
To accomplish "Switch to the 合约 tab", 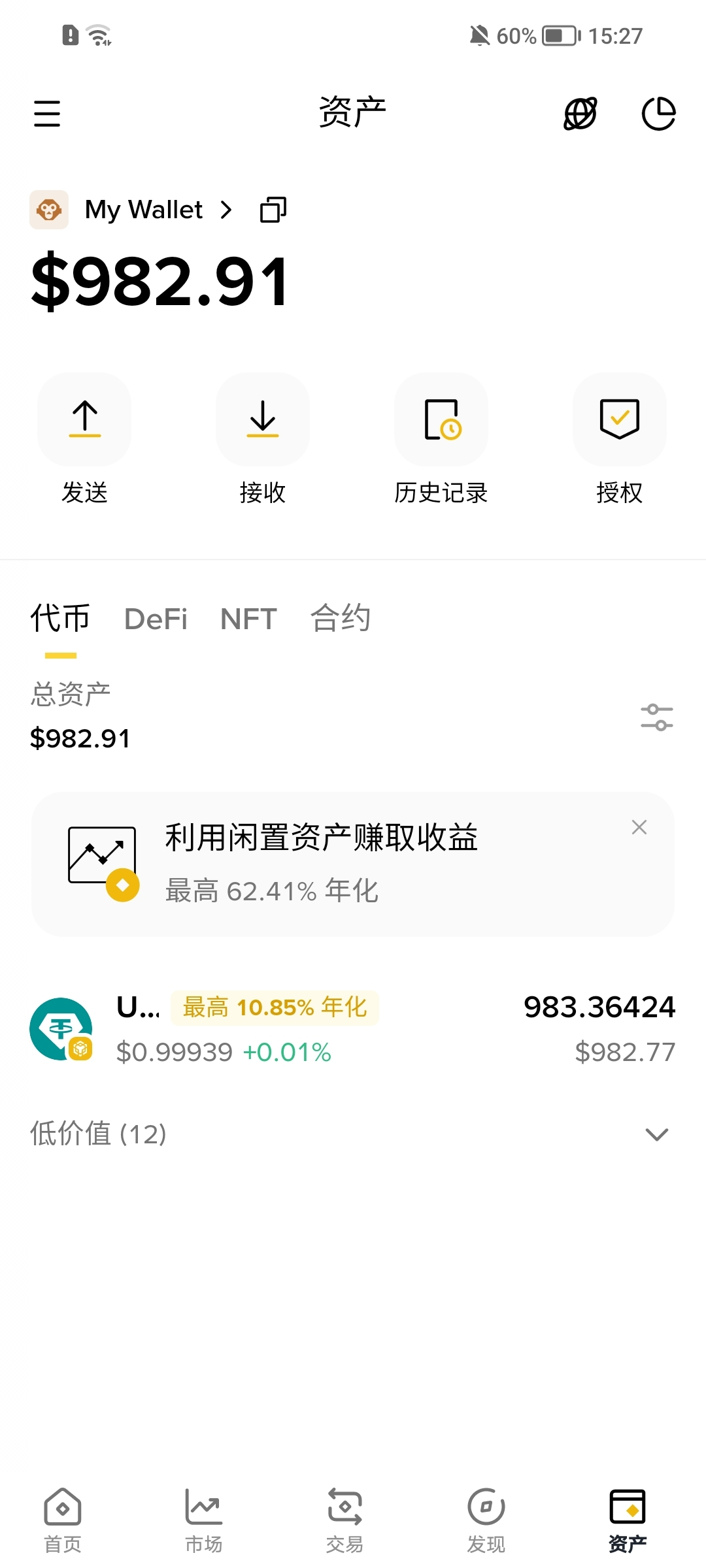I will 341,618.
